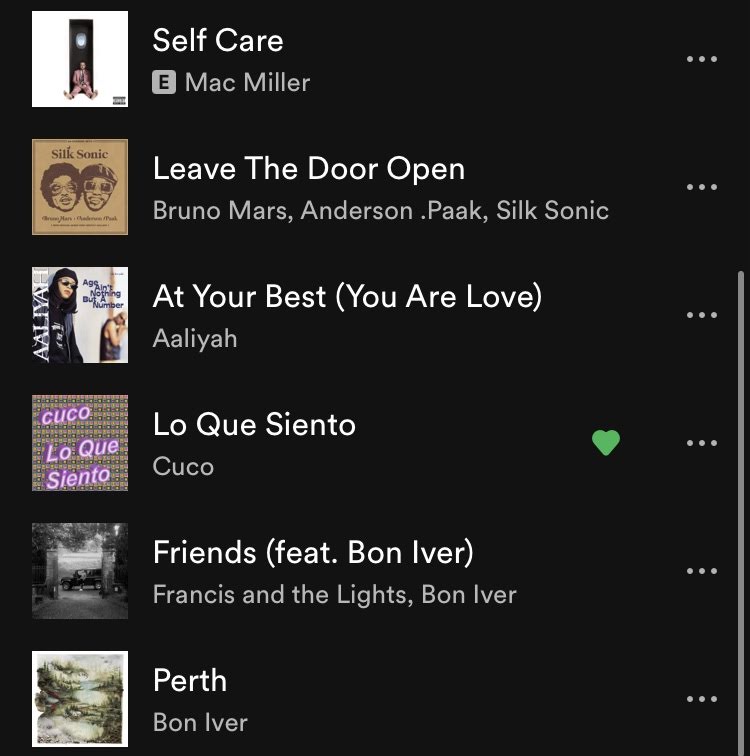Viewport: 750px width, 756px height.
Task: Open more options for Leave The Door Open
Action: click(x=702, y=187)
